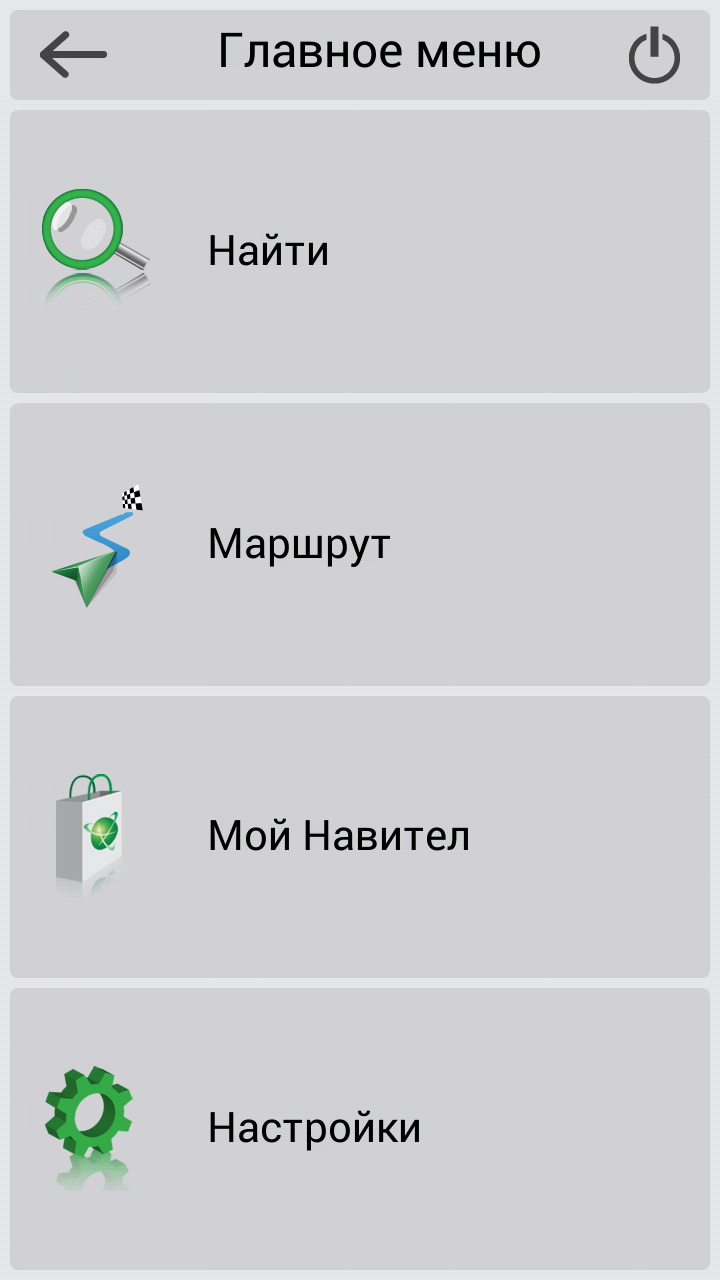Open Мой Навител section
This screenshot has height=1280, width=720.
360,836
